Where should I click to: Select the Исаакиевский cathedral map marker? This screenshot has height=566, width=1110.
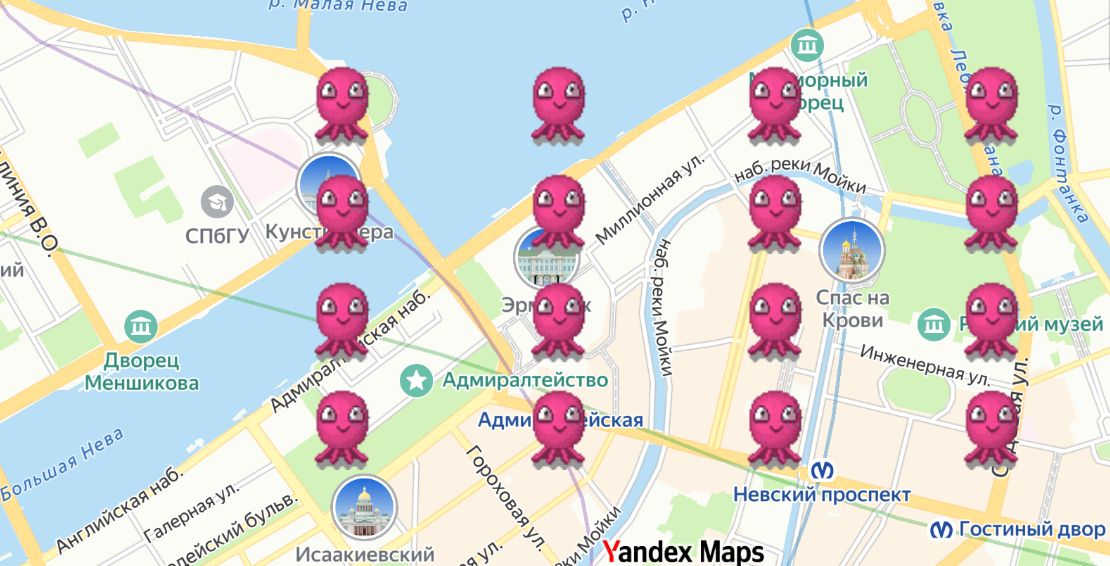click(x=364, y=507)
